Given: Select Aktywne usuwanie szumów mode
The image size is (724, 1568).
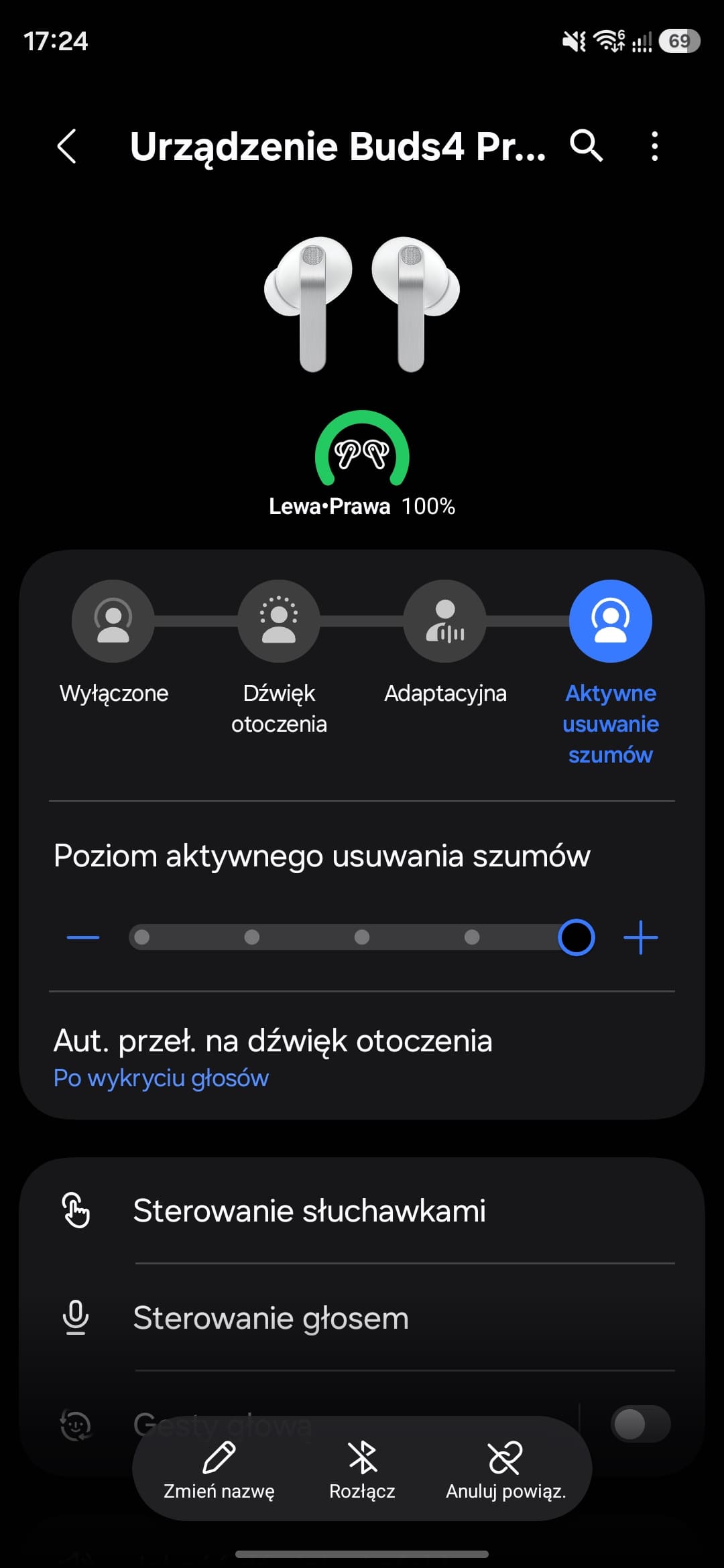Looking at the screenshot, I should click(x=610, y=621).
